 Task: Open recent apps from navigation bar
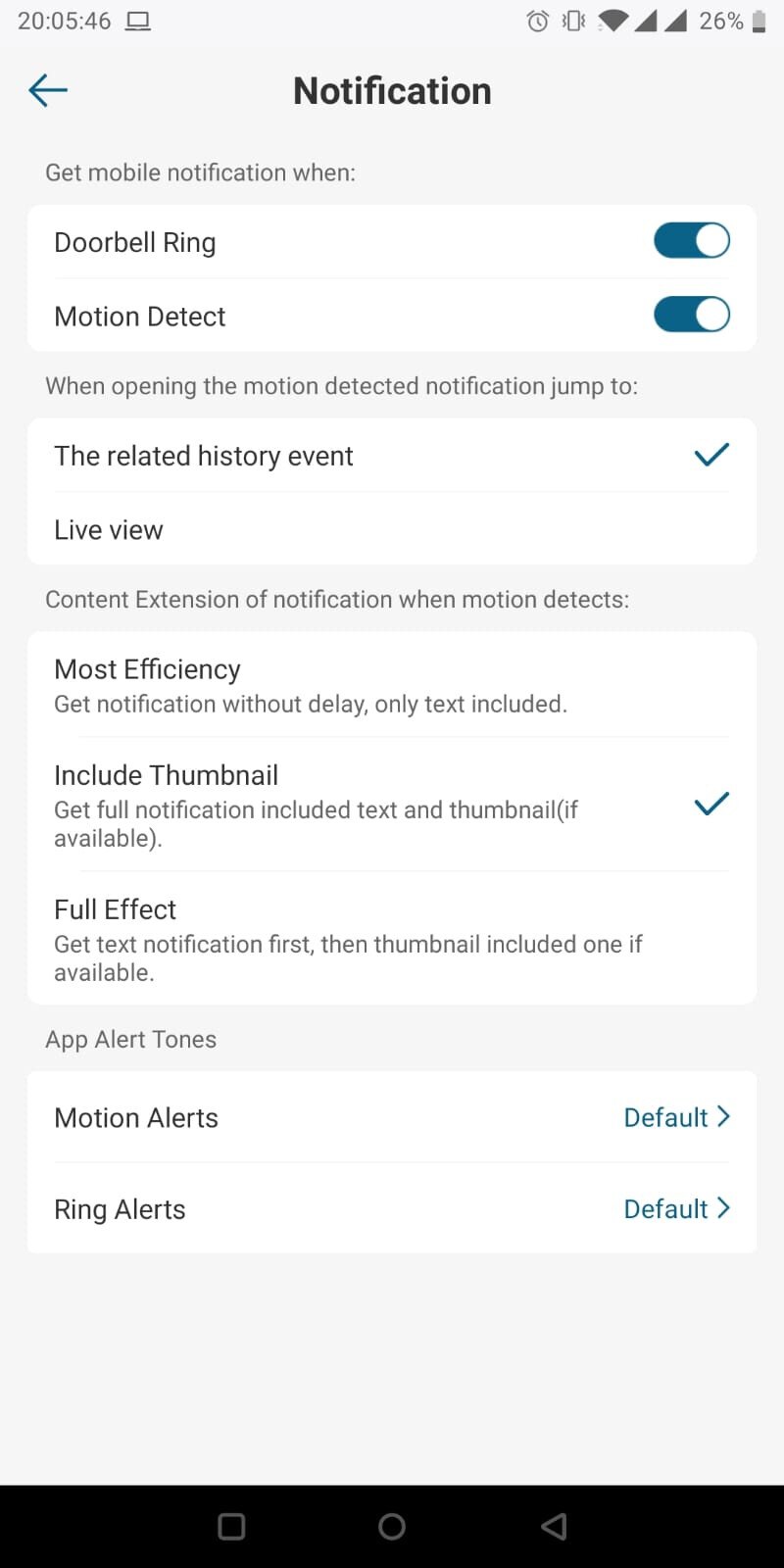click(231, 1526)
